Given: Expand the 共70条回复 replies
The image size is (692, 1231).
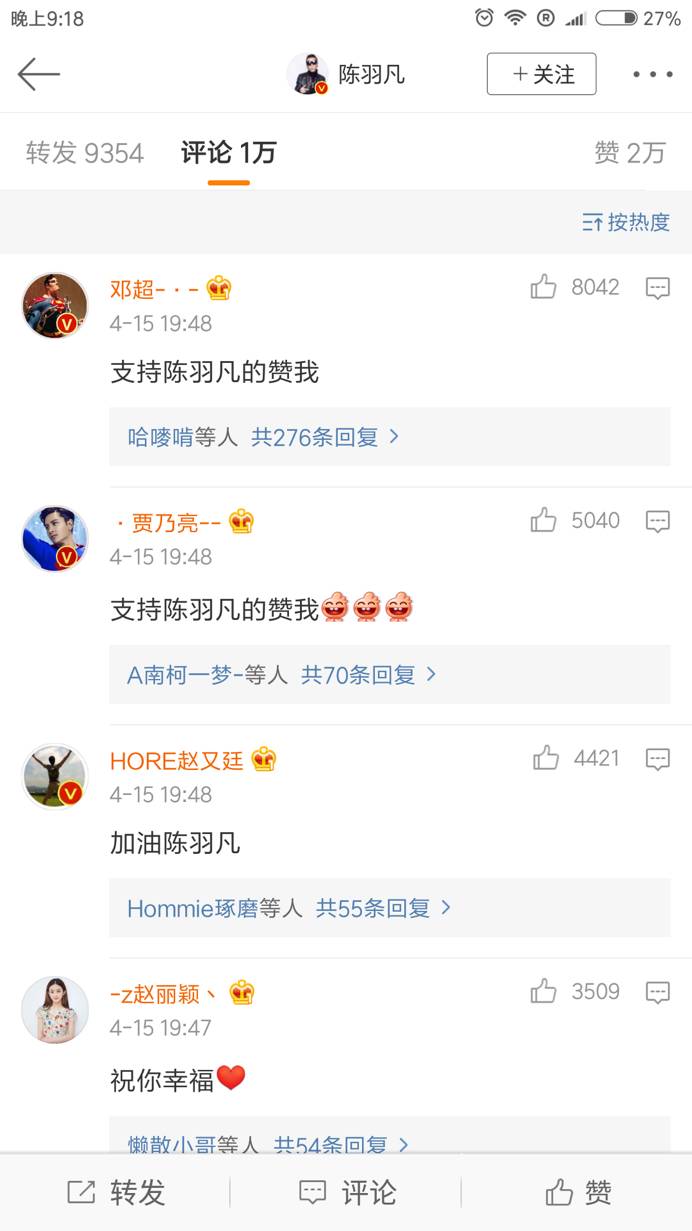Looking at the screenshot, I should (x=368, y=675).
